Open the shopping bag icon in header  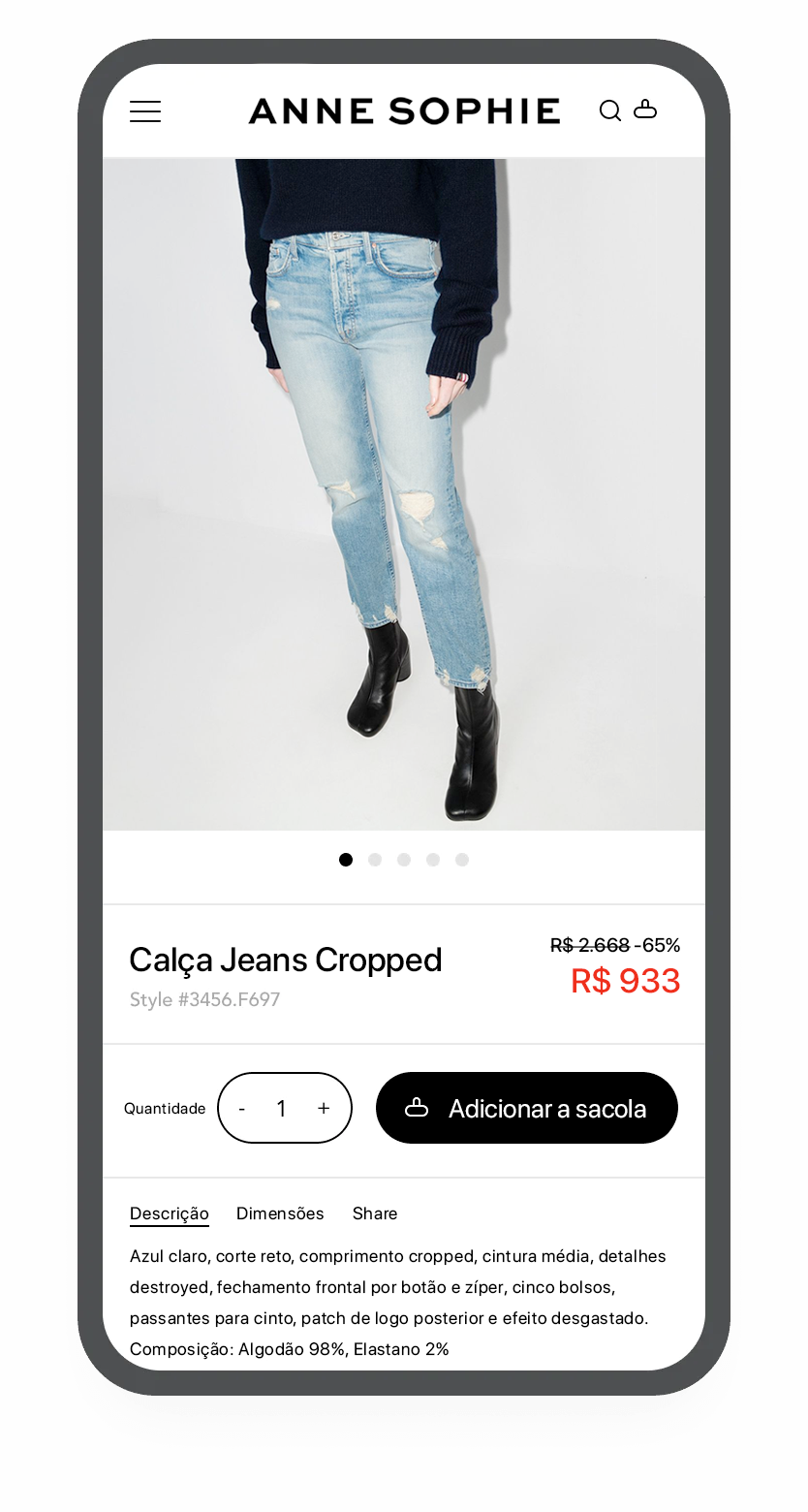pyautogui.click(x=645, y=110)
